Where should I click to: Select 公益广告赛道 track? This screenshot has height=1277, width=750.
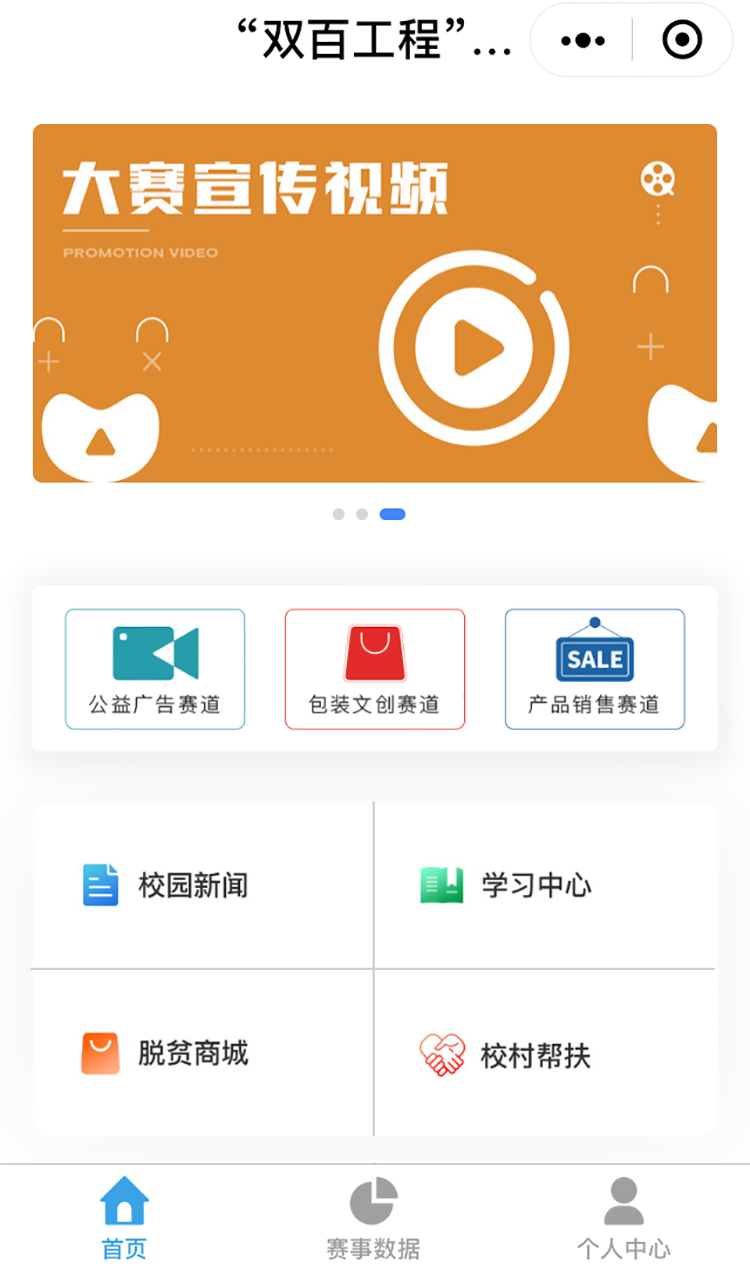pos(155,669)
